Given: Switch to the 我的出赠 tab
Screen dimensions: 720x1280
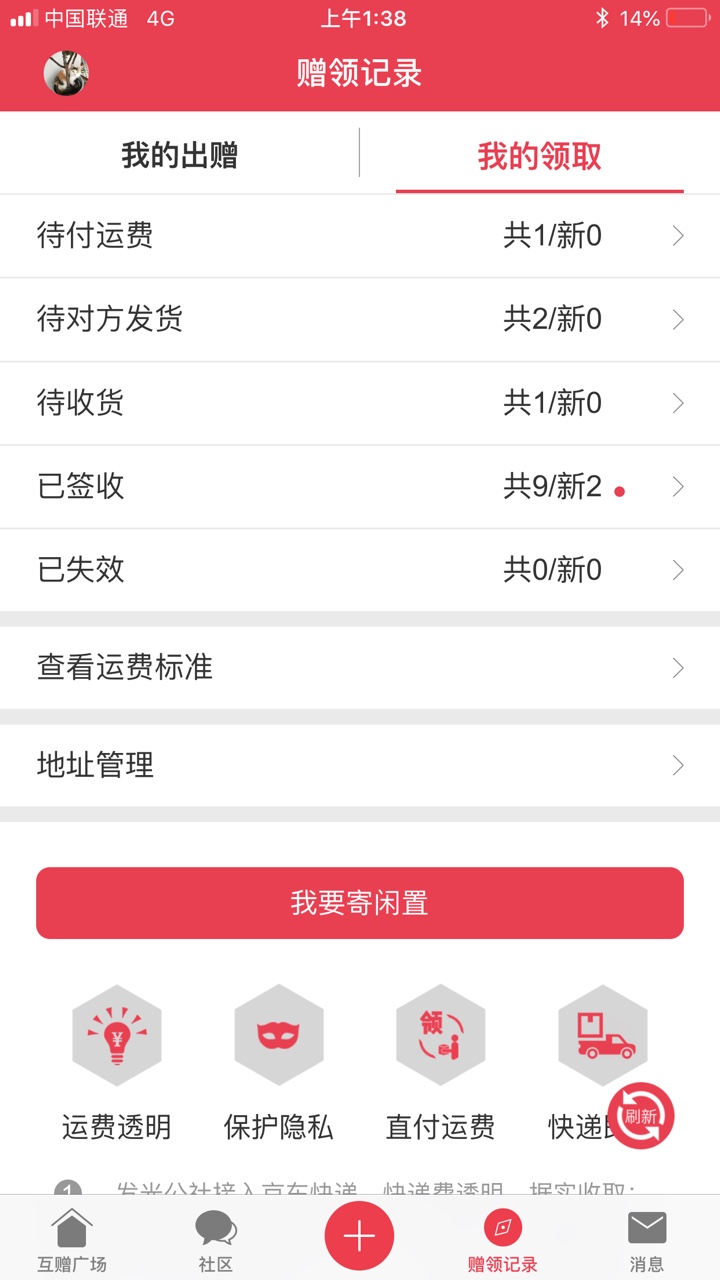Looking at the screenshot, I should pyautogui.click(x=179, y=156).
